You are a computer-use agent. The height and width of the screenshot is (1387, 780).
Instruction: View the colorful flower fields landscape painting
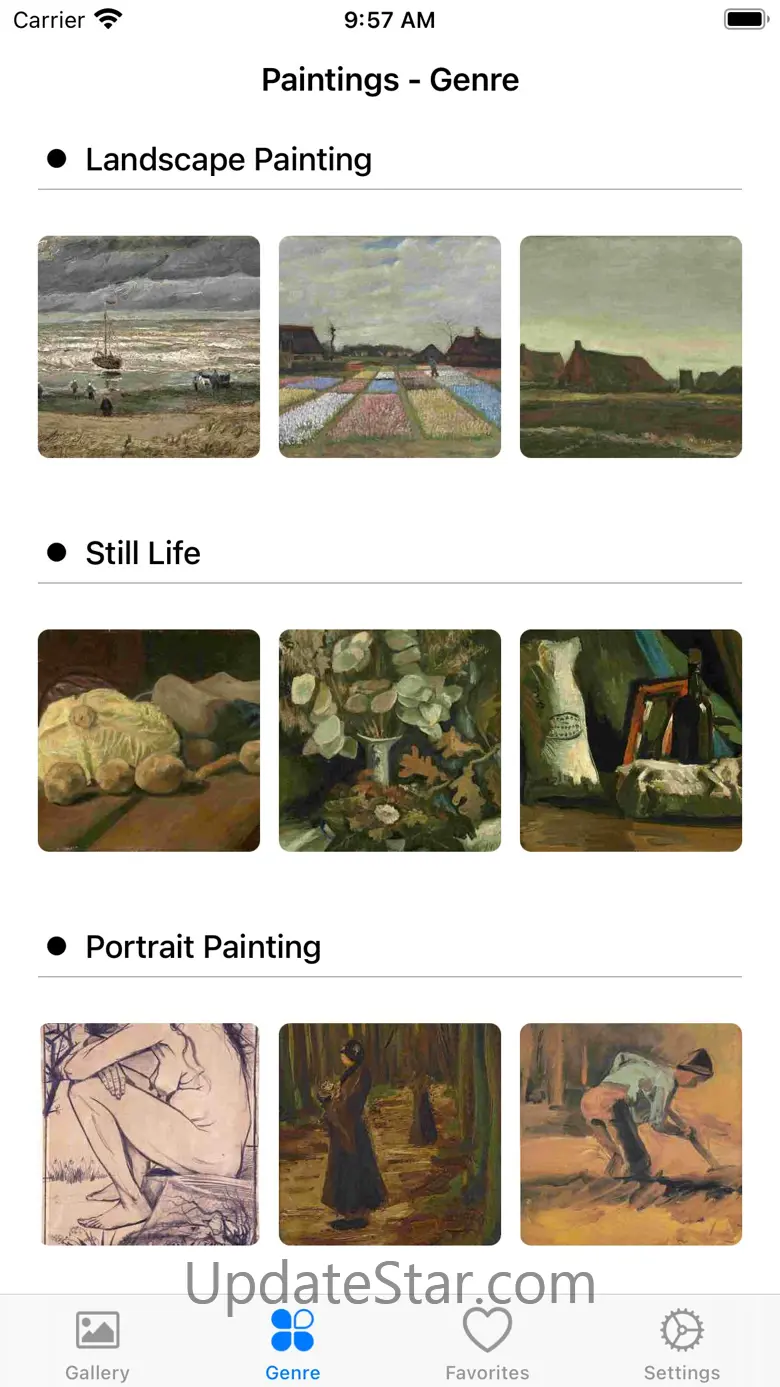(x=390, y=347)
